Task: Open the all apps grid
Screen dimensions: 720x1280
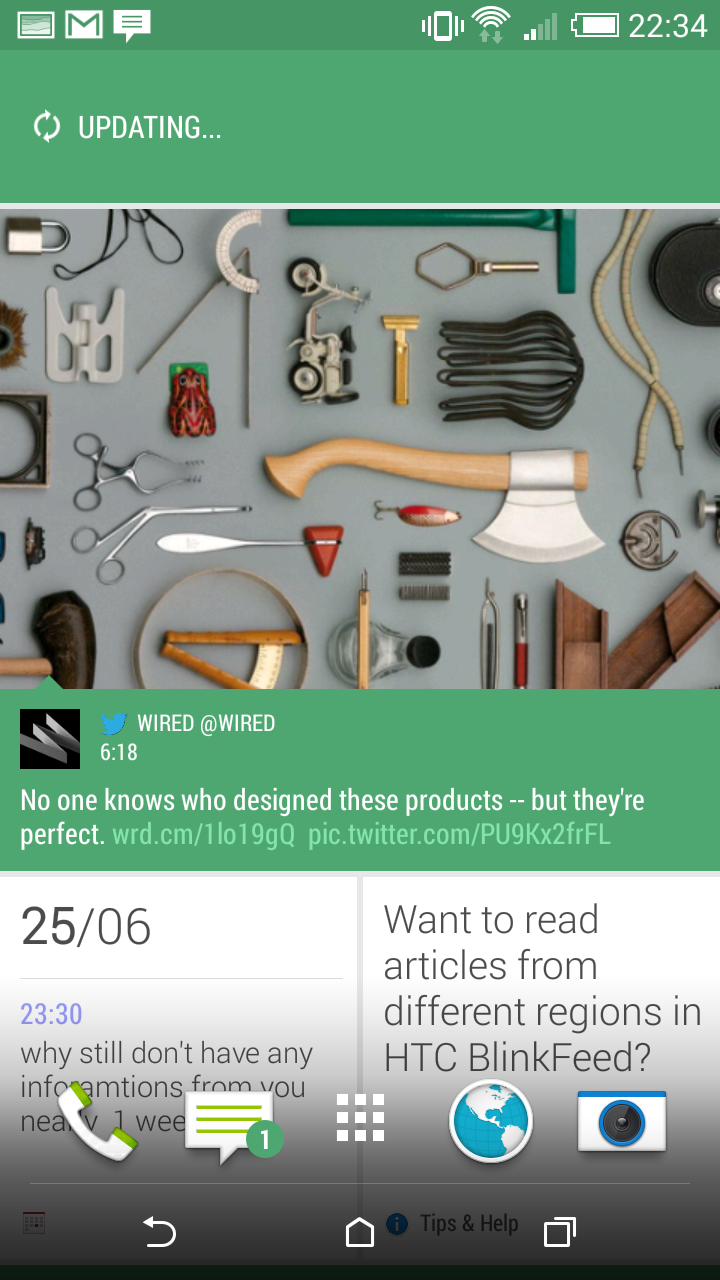Action: pyautogui.click(x=360, y=1118)
